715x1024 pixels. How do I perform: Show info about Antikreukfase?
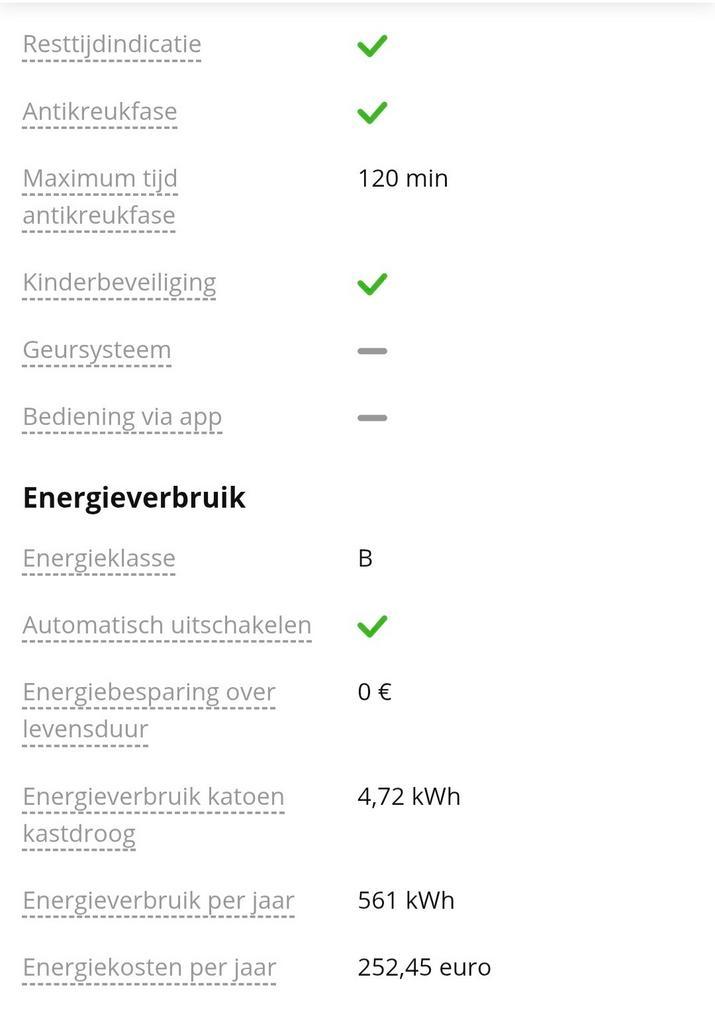[x=100, y=112]
